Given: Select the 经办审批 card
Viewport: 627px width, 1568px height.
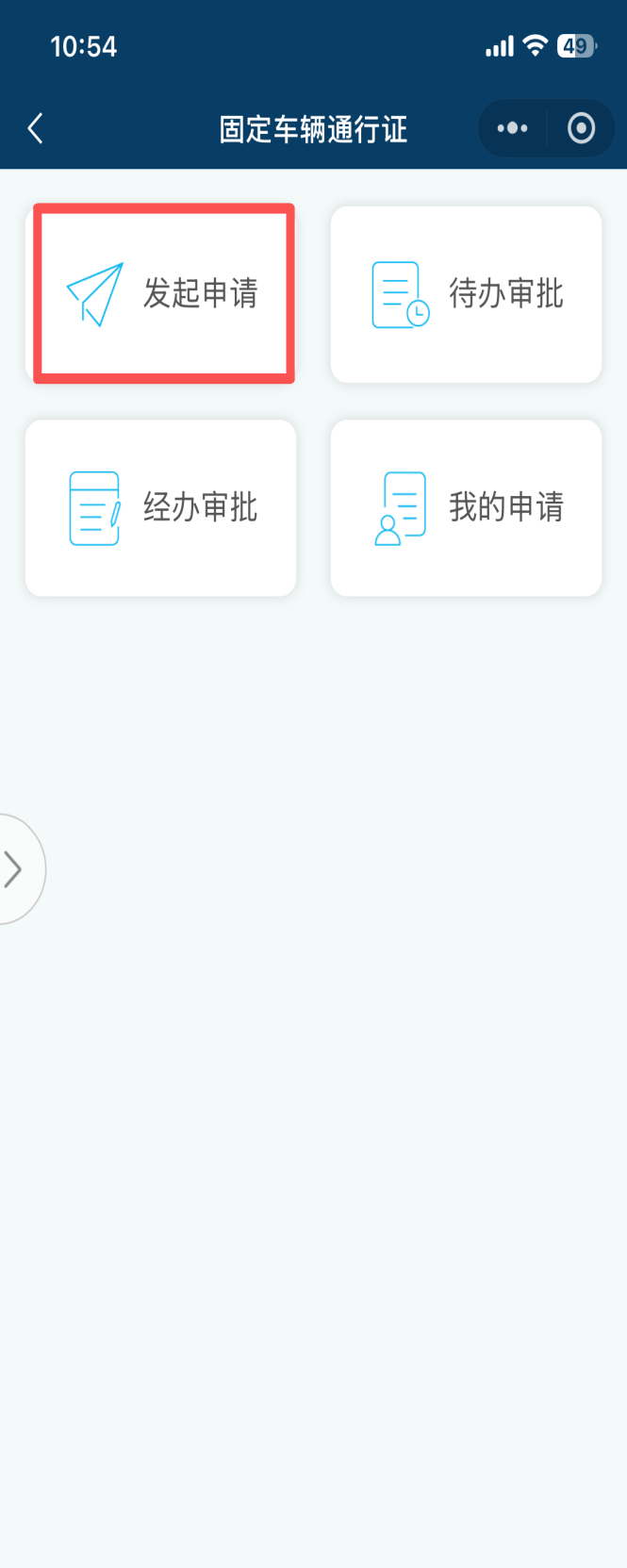Looking at the screenshot, I should [x=160, y=507].
